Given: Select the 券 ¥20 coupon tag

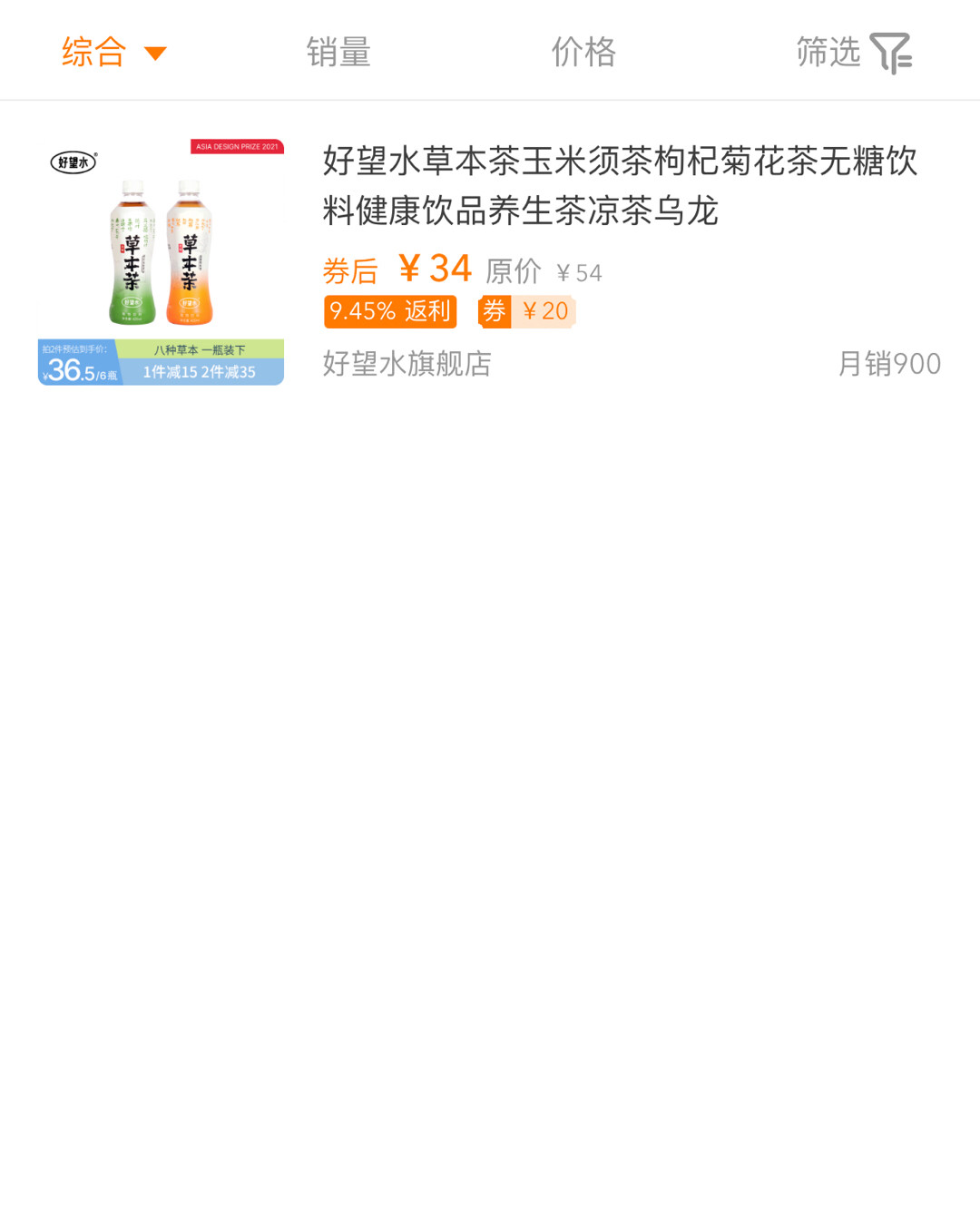Looking at the screenshot, I should tap(526, 311).
